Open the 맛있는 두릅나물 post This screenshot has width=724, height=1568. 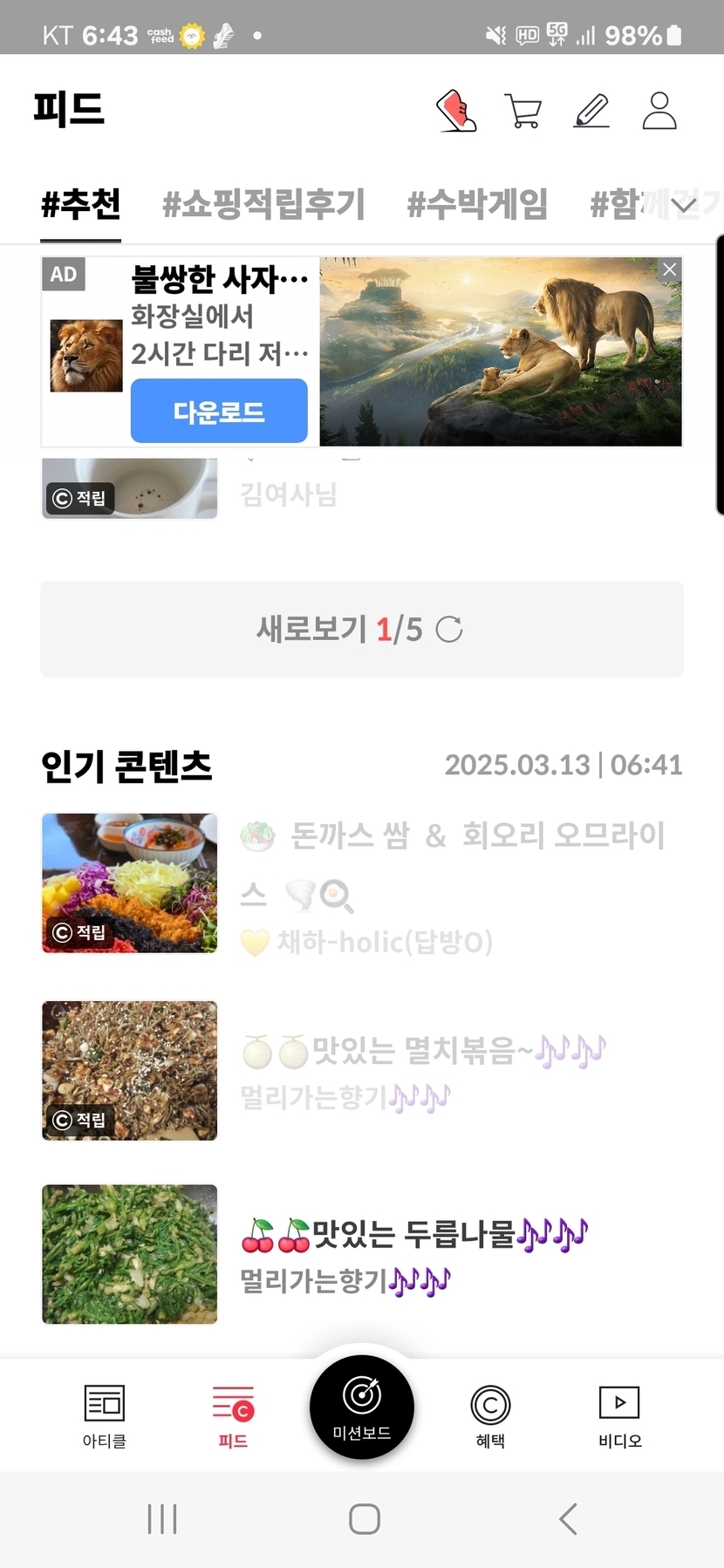coord(414,1235)
